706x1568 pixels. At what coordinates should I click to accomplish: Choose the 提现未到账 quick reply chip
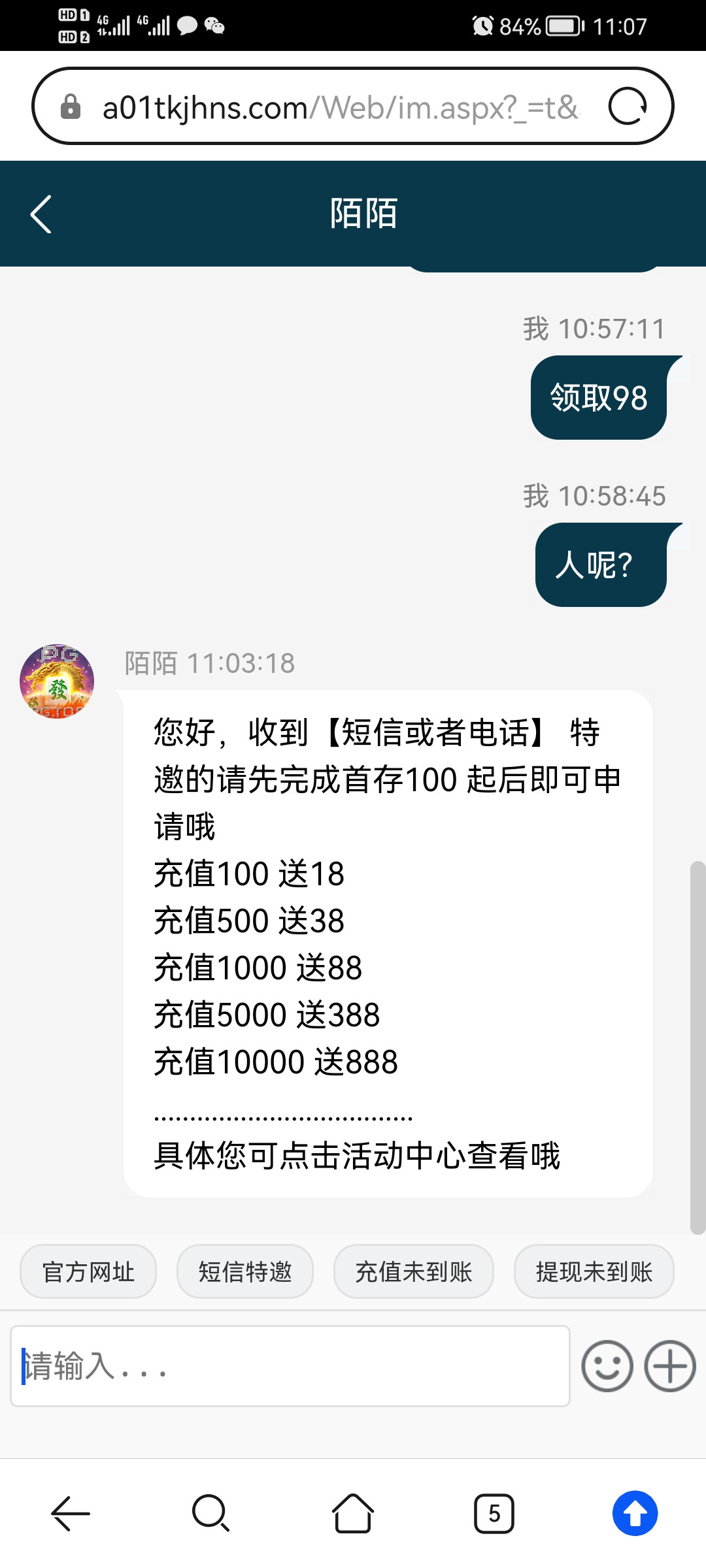(x=594, y=1271)
